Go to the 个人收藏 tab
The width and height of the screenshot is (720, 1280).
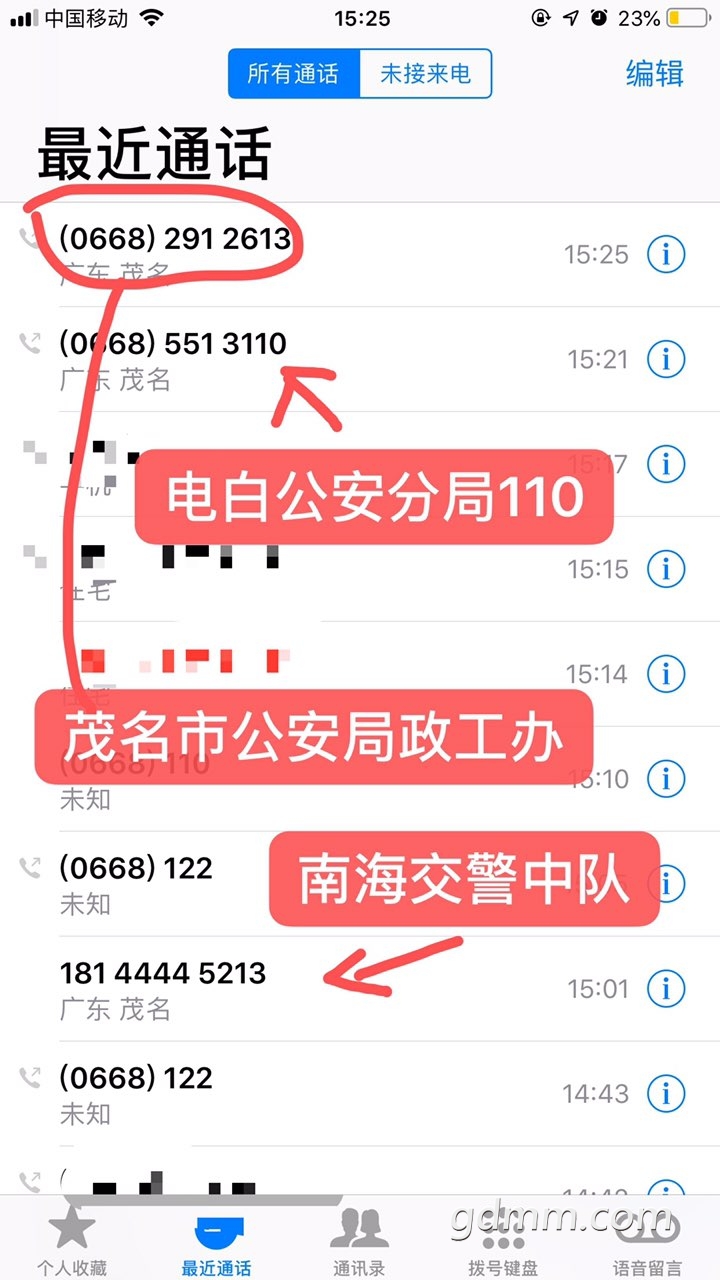click(72, 1240)
